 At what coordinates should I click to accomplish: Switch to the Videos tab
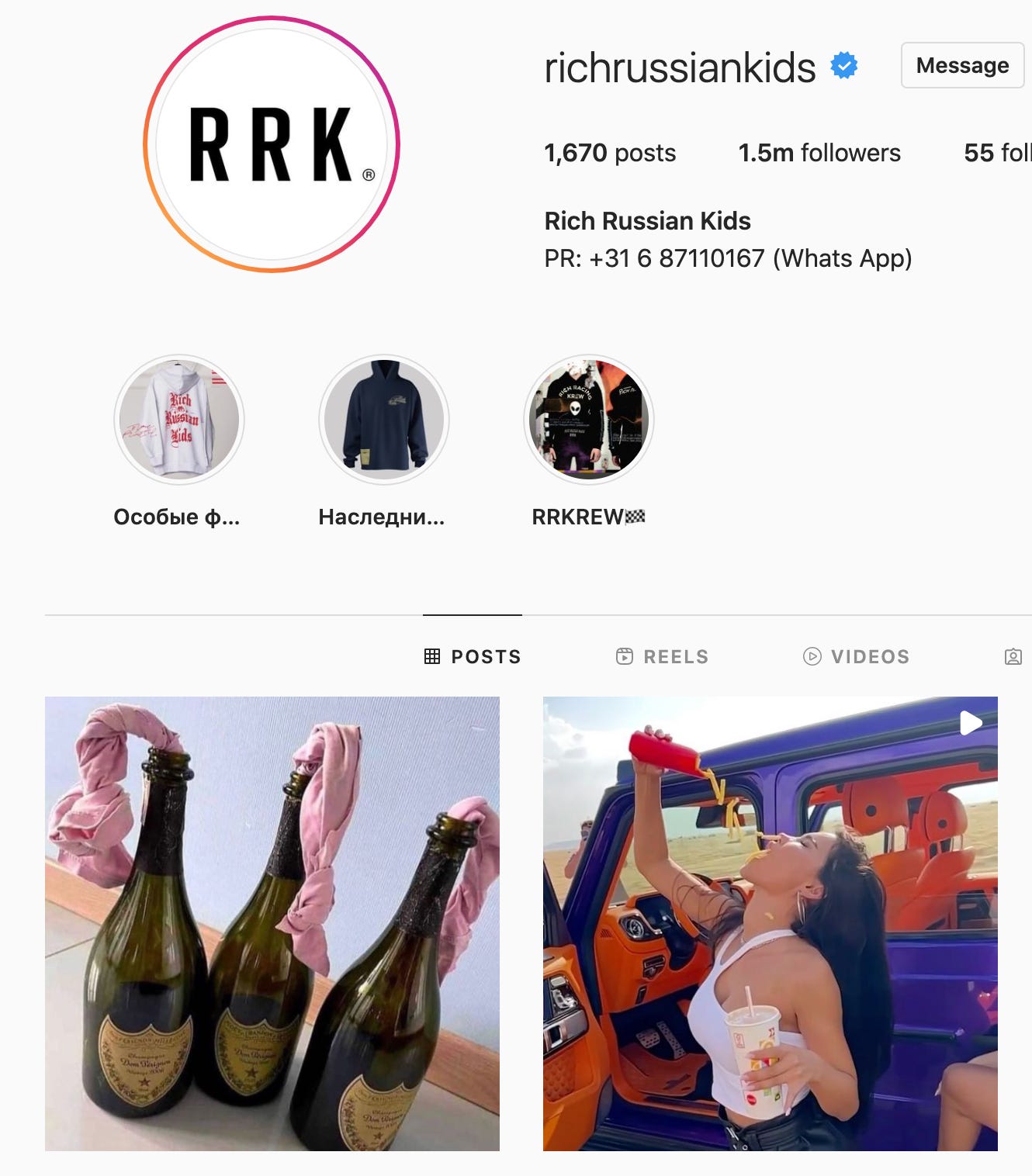(x=856, y=656)
